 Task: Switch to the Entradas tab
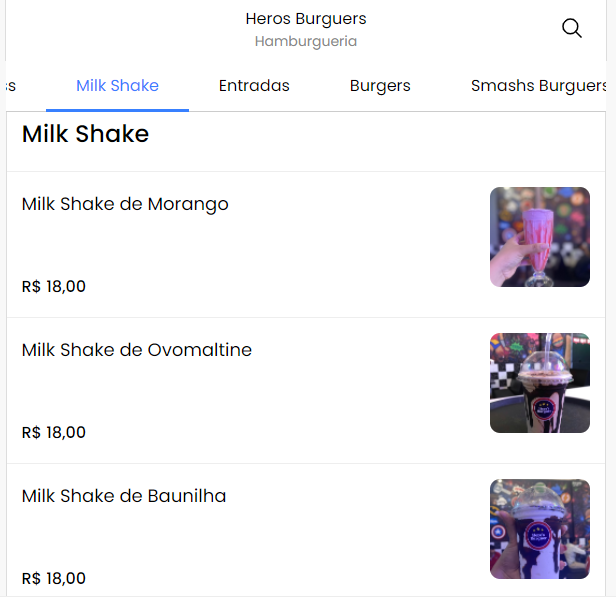coord(254,86)
